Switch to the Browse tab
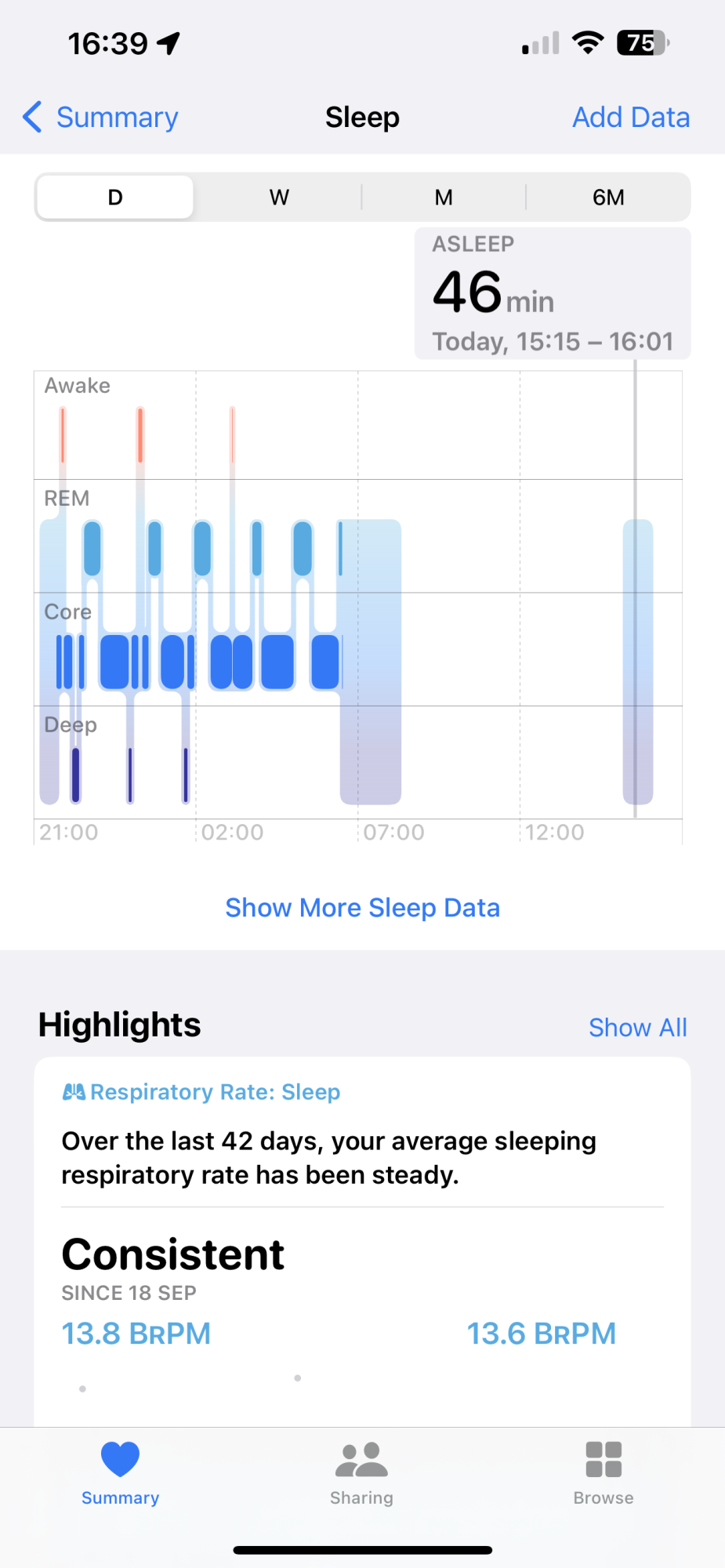This screenshot has width=725, height=1568. [604, 1474]
